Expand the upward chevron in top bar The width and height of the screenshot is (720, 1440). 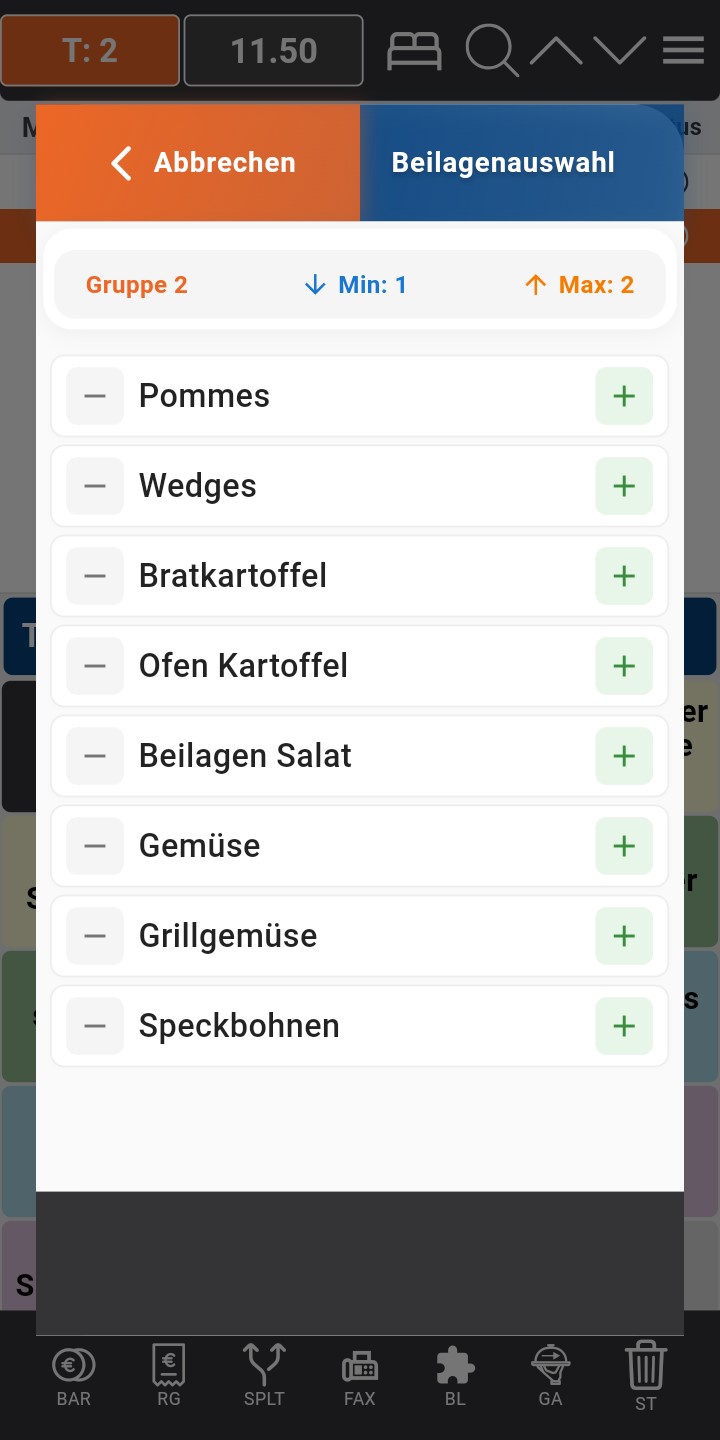click(558, 48)
